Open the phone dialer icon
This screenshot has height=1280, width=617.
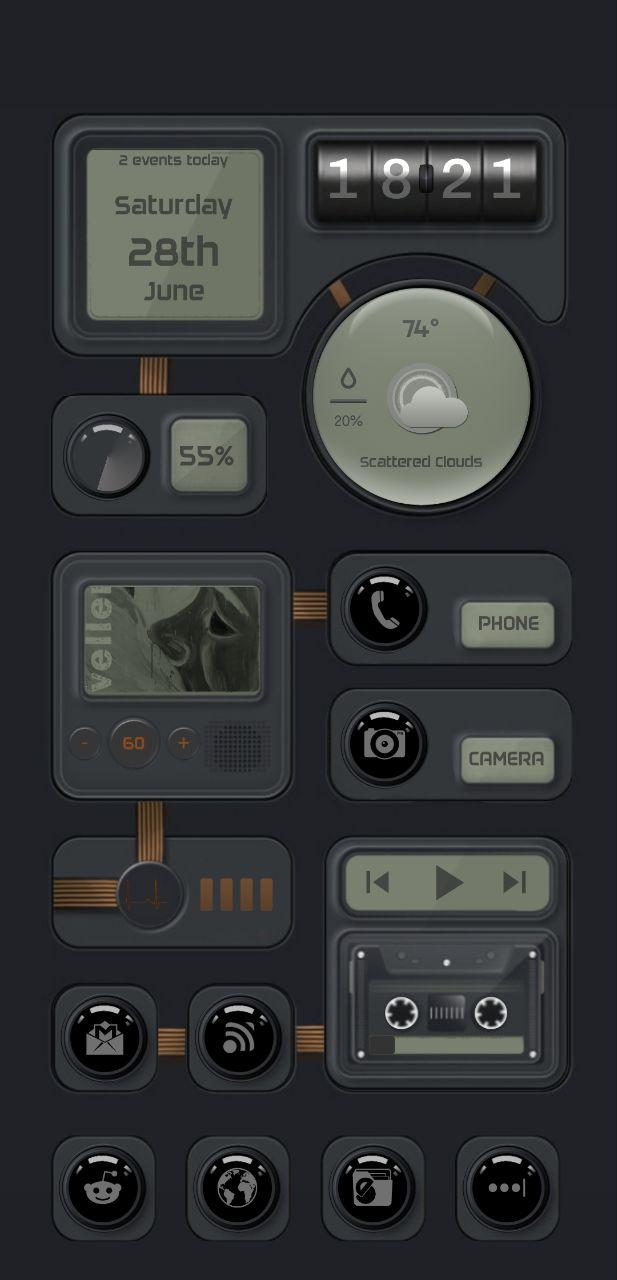[385, 608]
